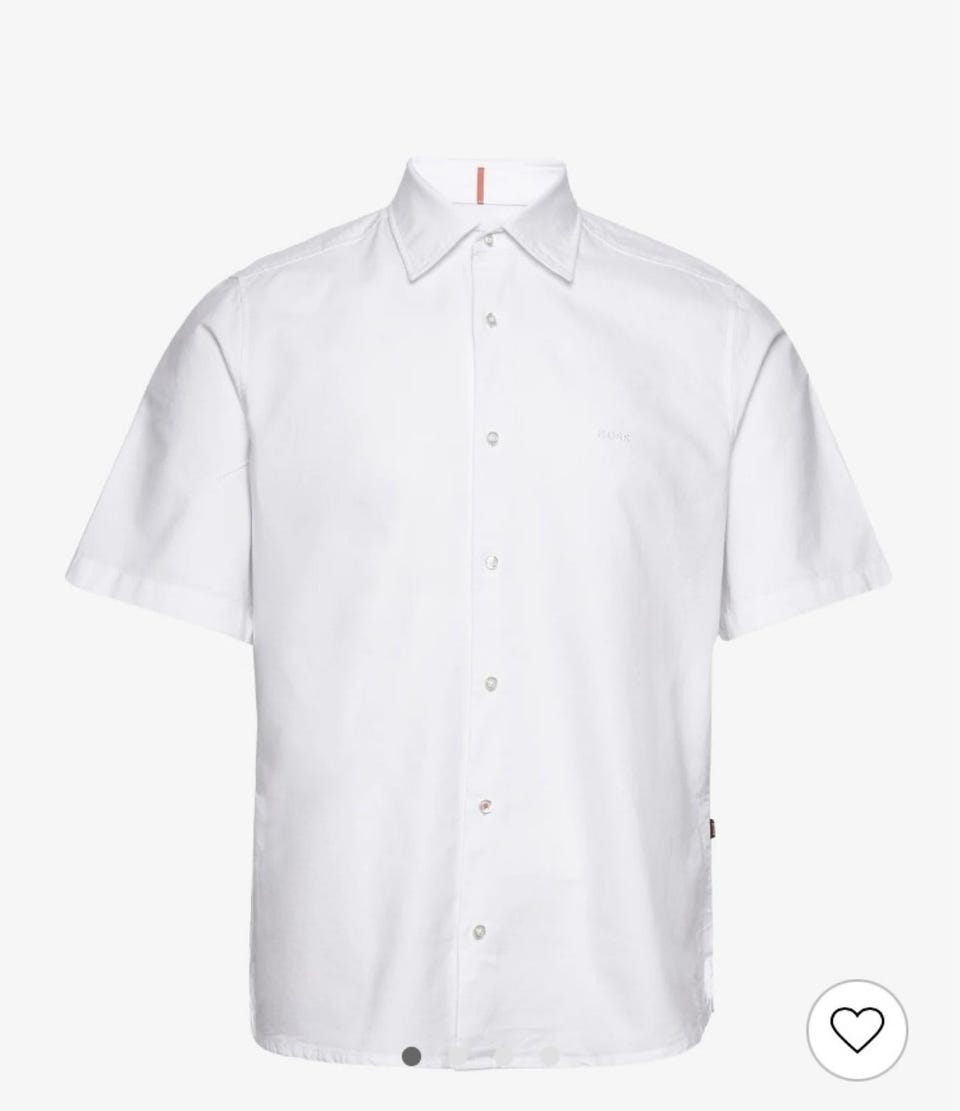This screenshot has height=1111, width=960.
Task: Add the white shirt to favorites
Action: (857, 1027)
